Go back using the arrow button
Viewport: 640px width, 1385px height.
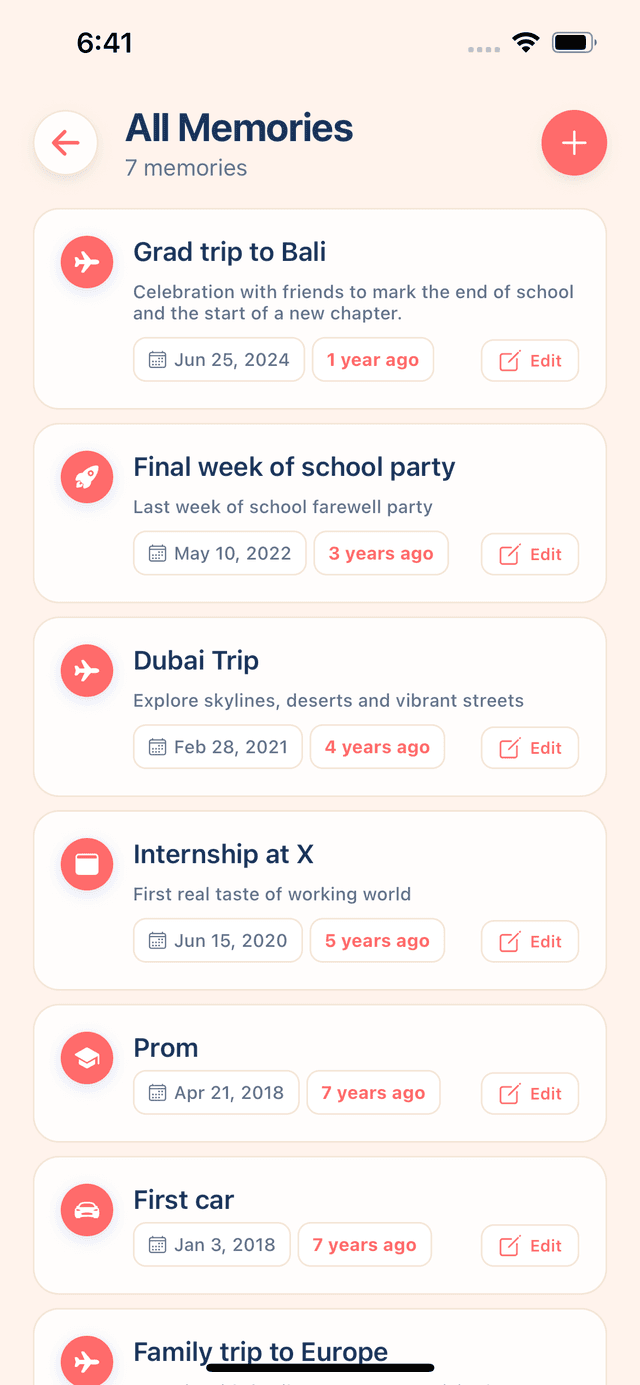(66, 143)
